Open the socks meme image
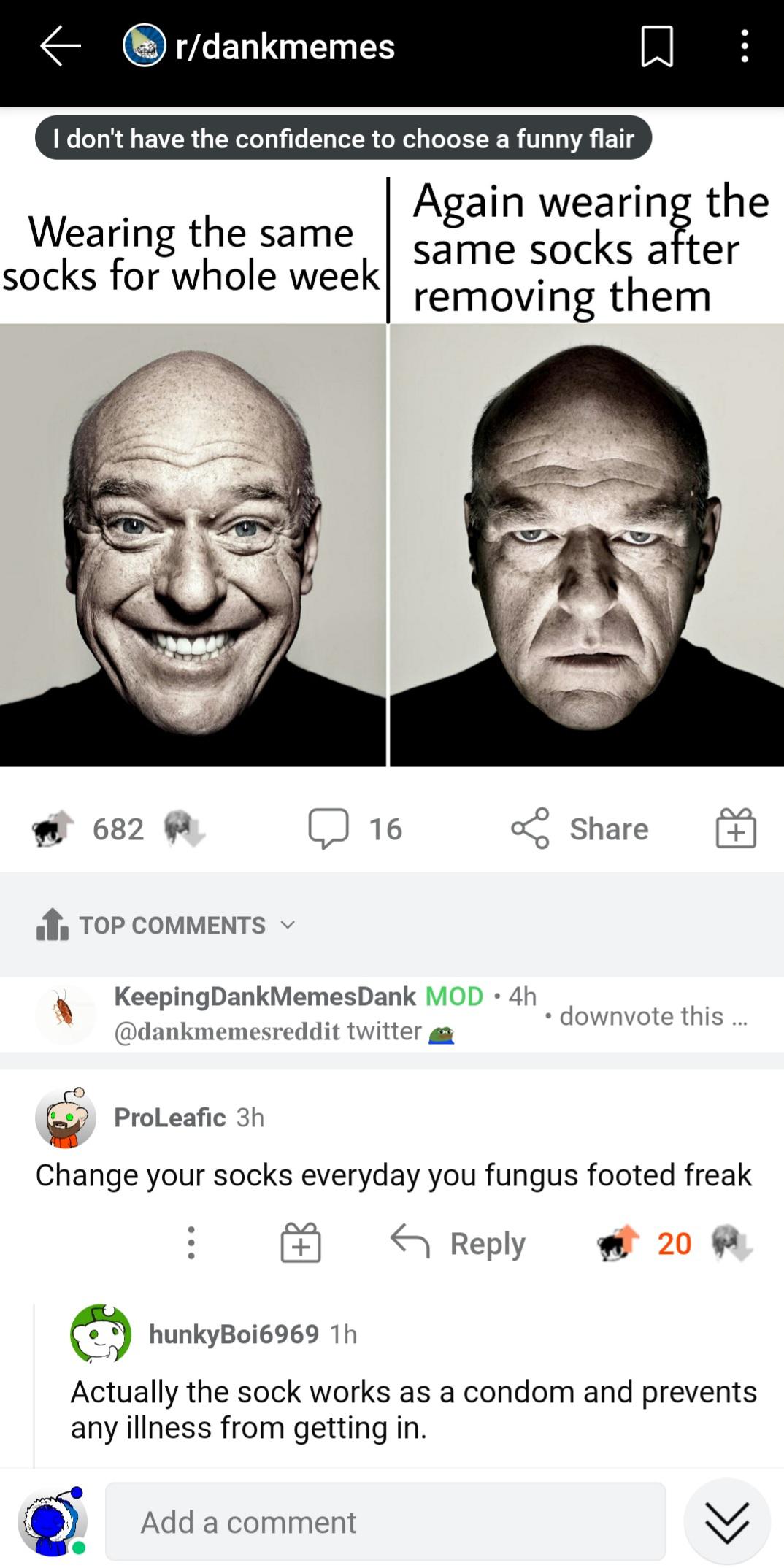The height and width of the screenshot is (1568, 784). click(391, 544)
